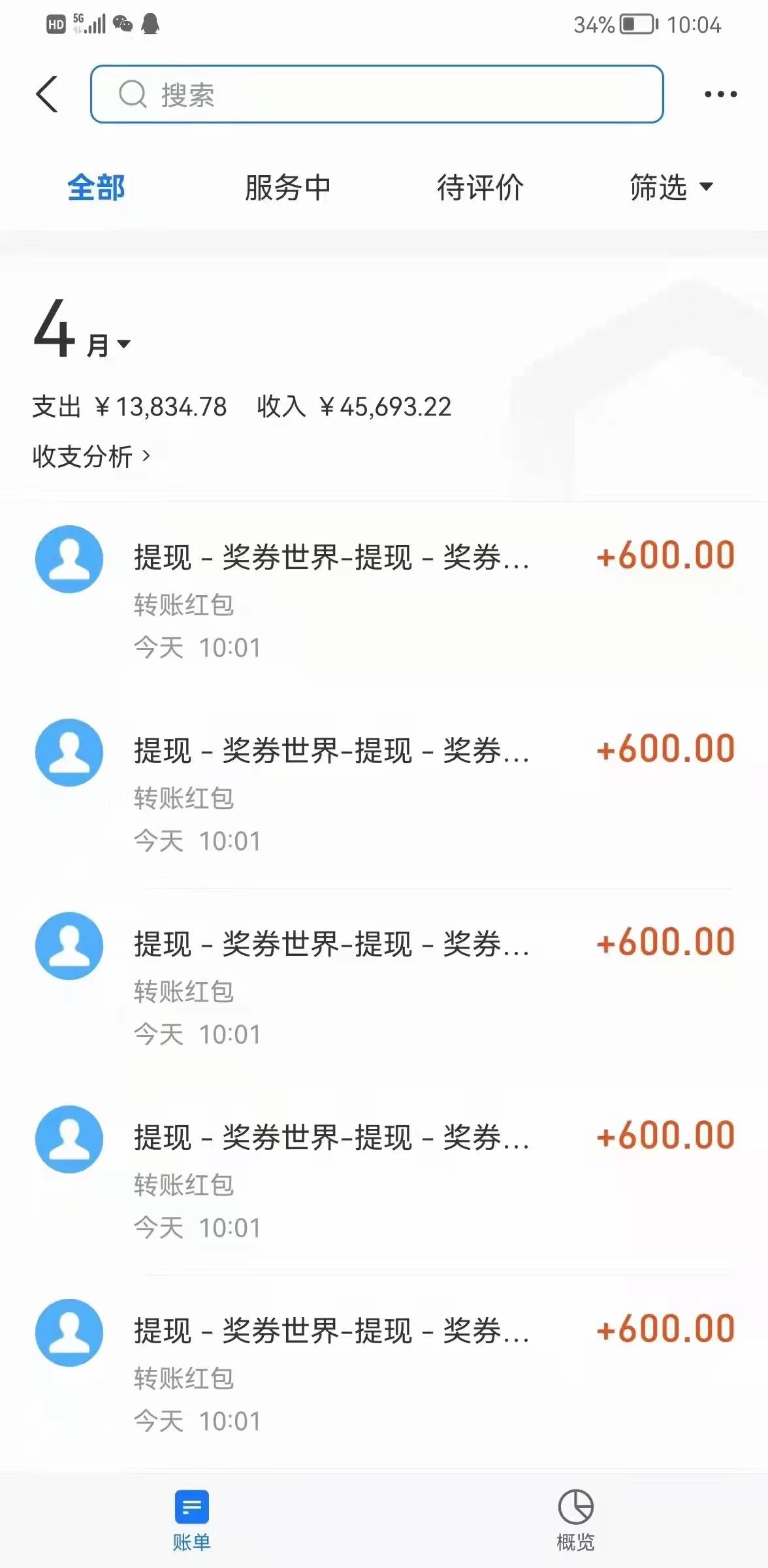The width and height of the screenshot is (768, 1568).
Task: View 收支分析 income and expense analysis
Action: click(91, 456)
